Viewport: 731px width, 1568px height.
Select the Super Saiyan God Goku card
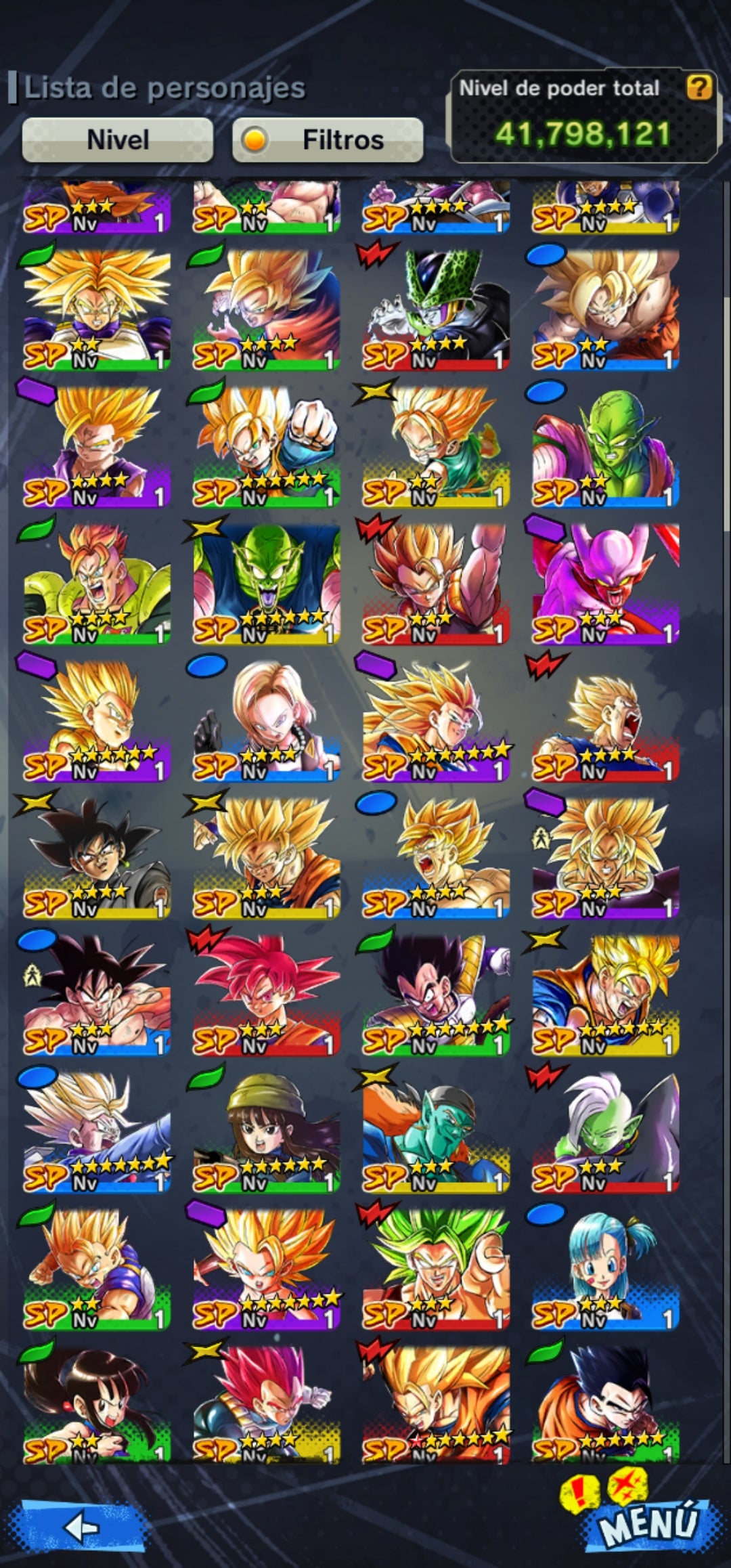point(266,994)
